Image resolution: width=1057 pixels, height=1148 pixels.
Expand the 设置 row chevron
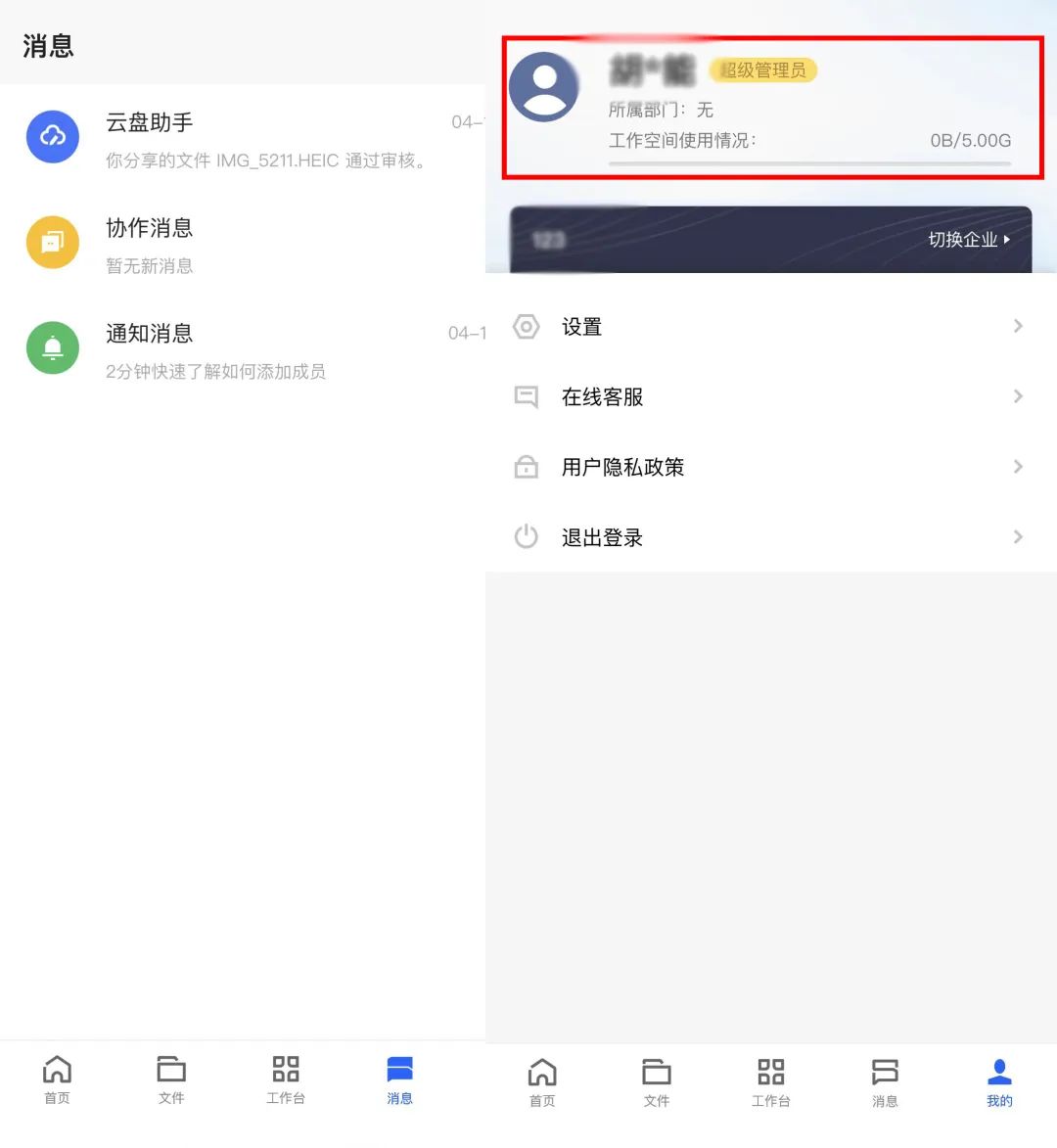point(1017,327)
